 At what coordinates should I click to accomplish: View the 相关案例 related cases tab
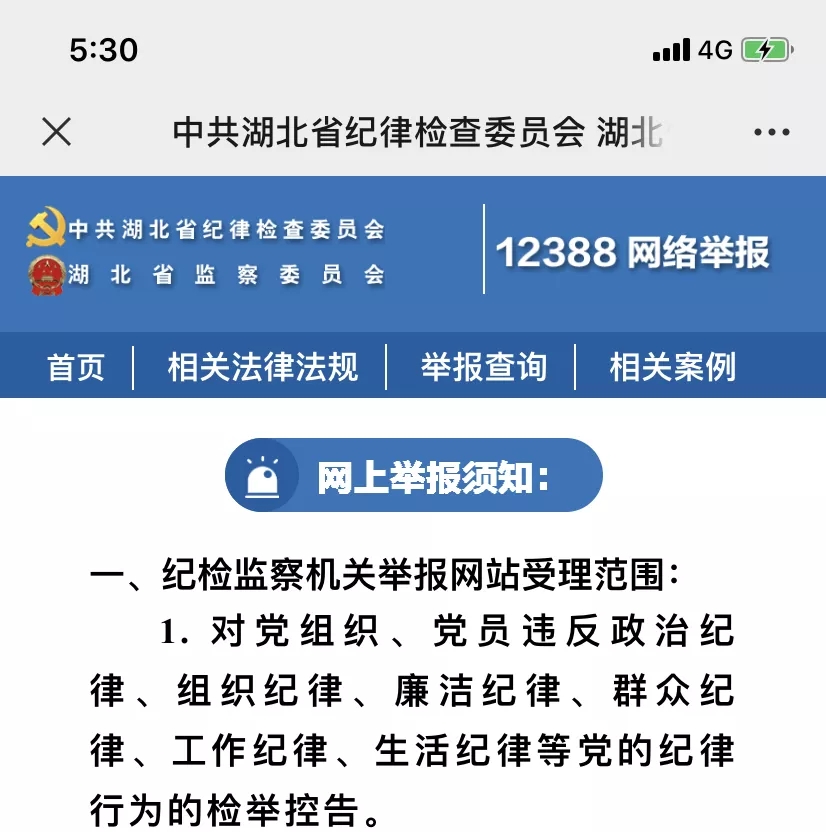[x=673, y=367]
